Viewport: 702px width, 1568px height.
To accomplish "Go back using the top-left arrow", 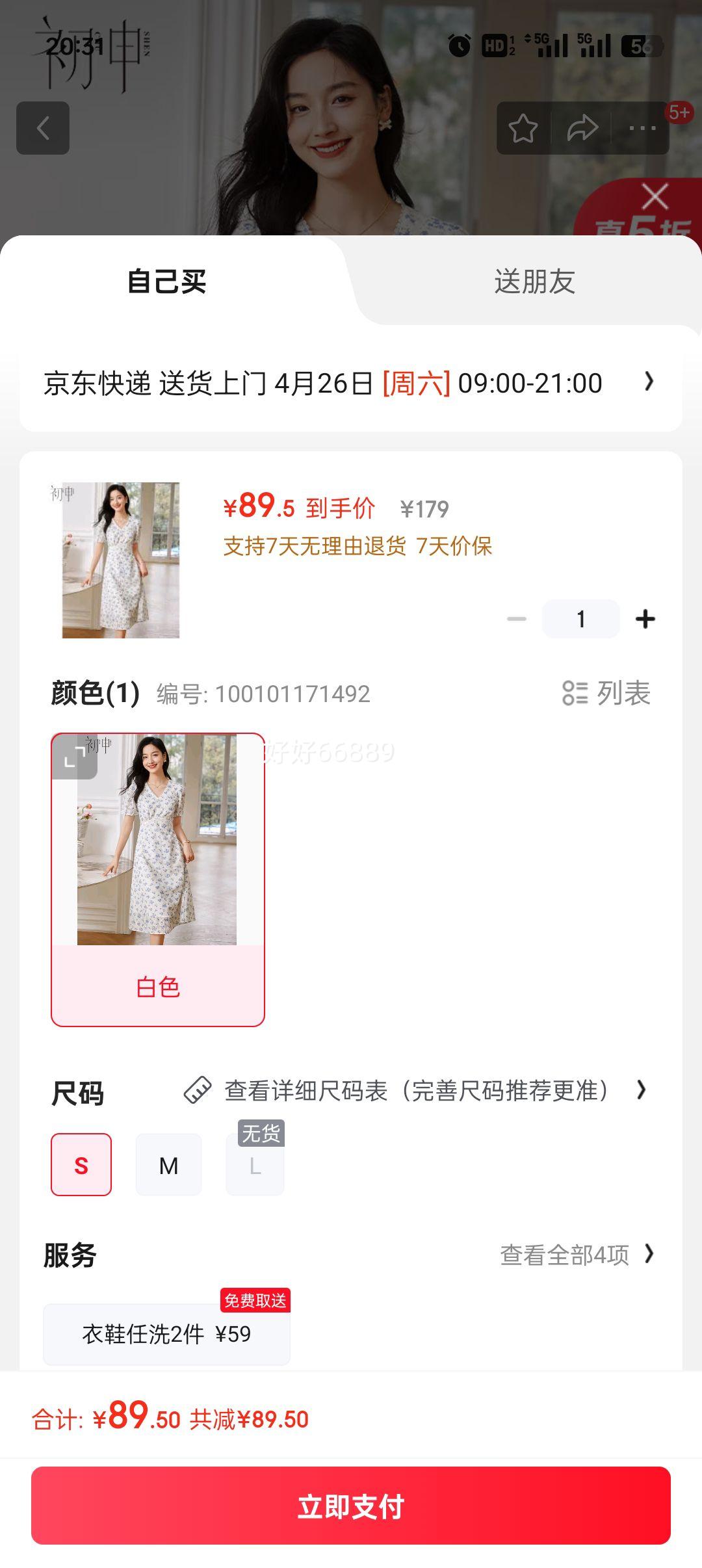I will [43, 128].
